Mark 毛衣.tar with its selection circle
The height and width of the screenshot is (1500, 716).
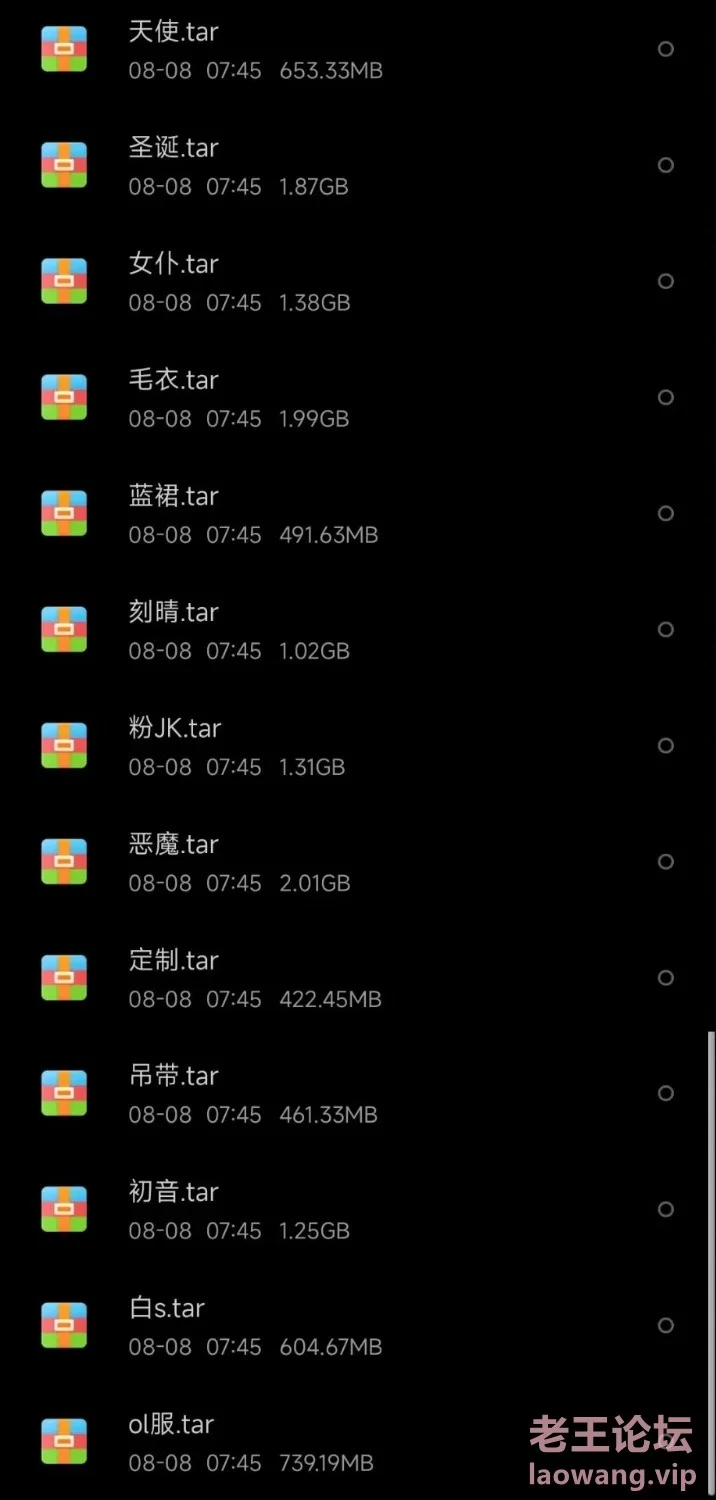665,397
